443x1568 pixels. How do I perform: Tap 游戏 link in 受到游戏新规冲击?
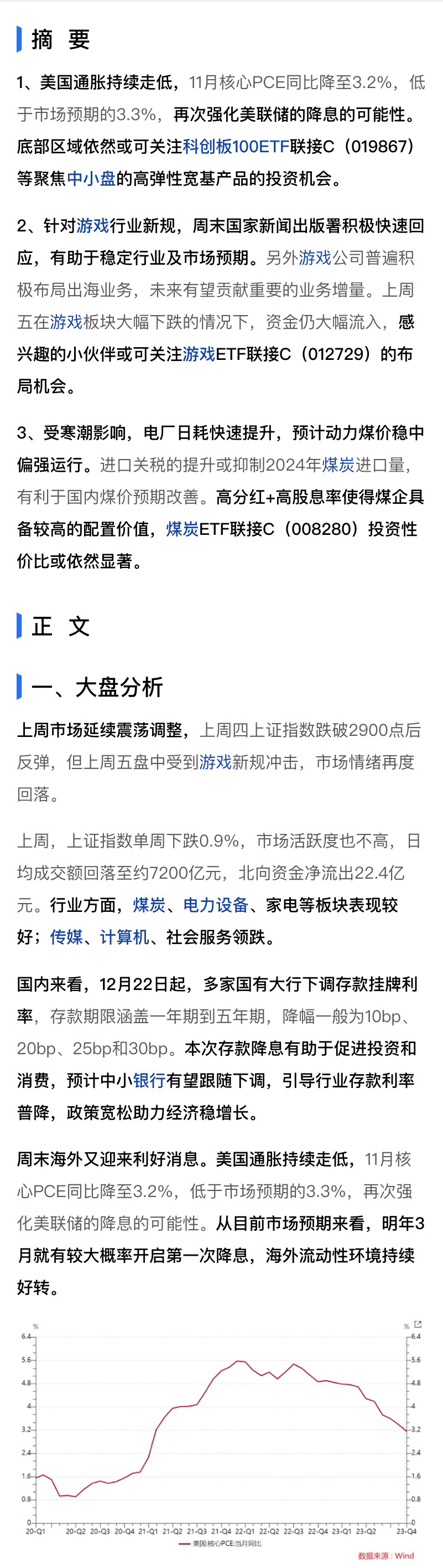(x=216, y=762)
